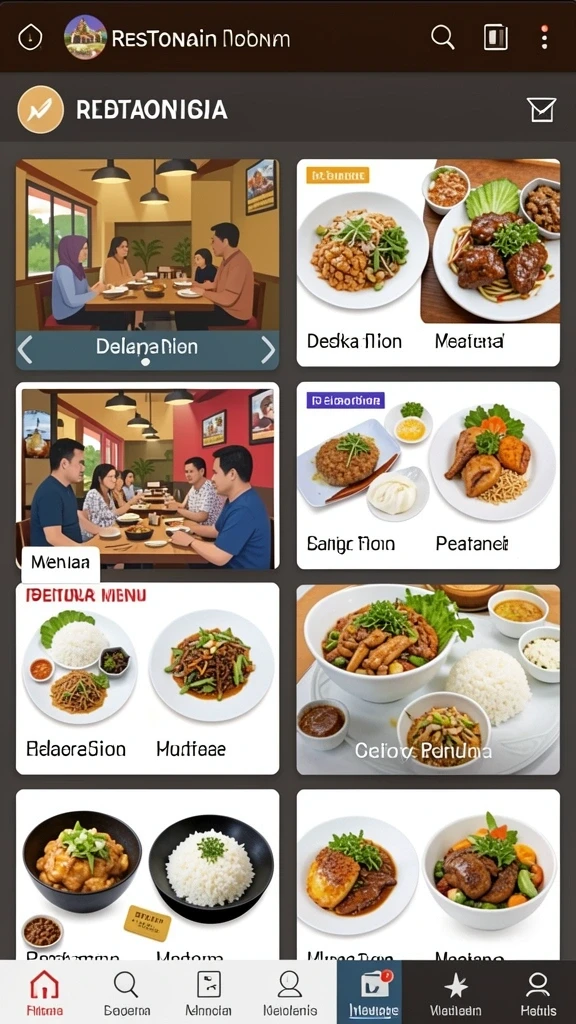Viewport: 576px width, 1024px height.
Task: Switch to the home tab with house icon
Action: [44, 992]
